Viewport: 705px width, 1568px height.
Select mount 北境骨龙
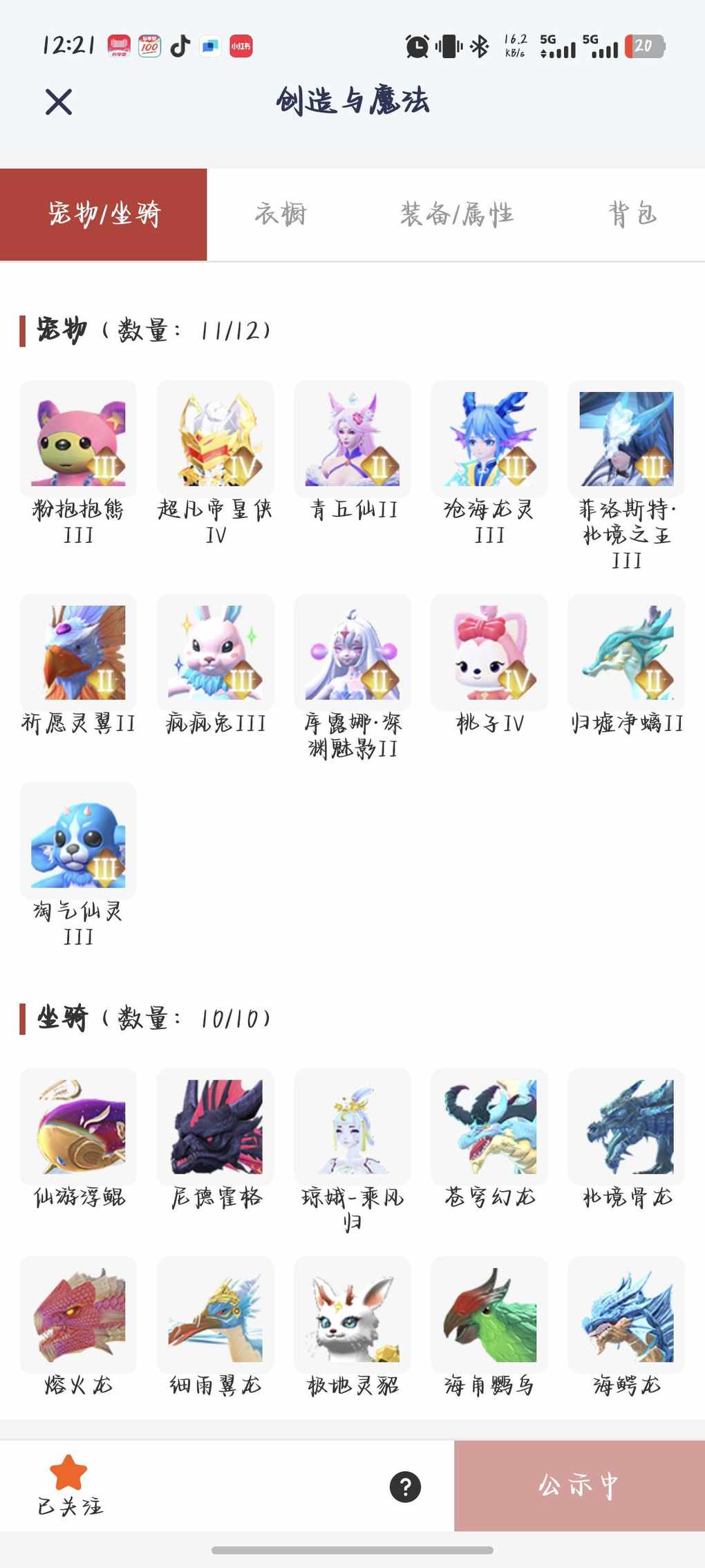pyautogui.click(x=626, y=1127)
